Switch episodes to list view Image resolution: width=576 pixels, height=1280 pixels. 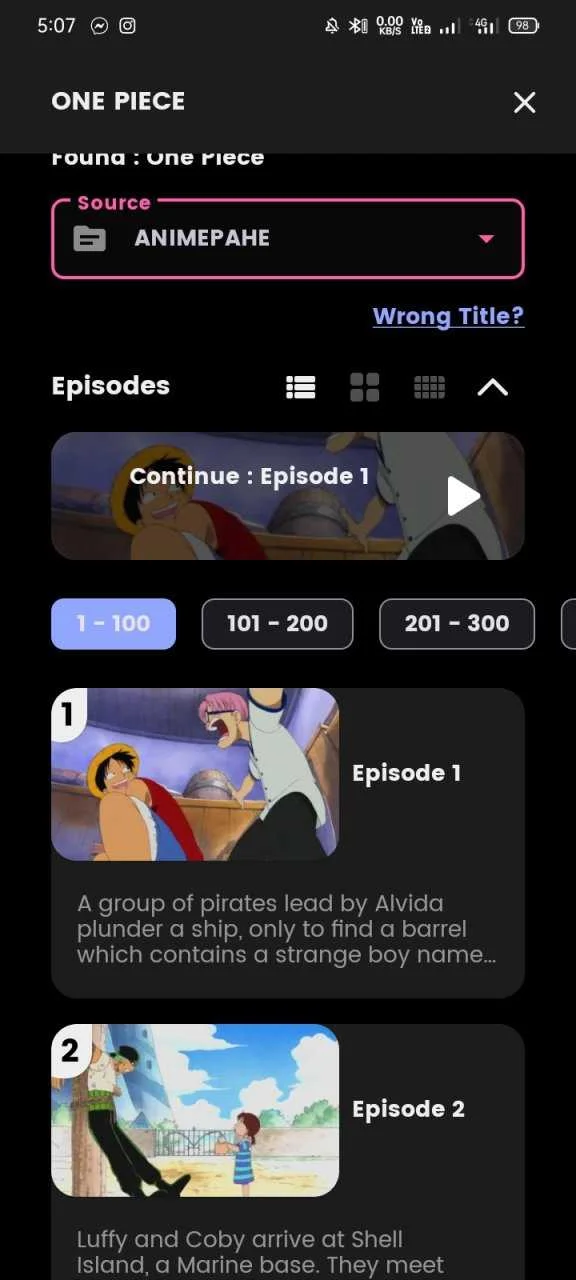pos(301,387)
